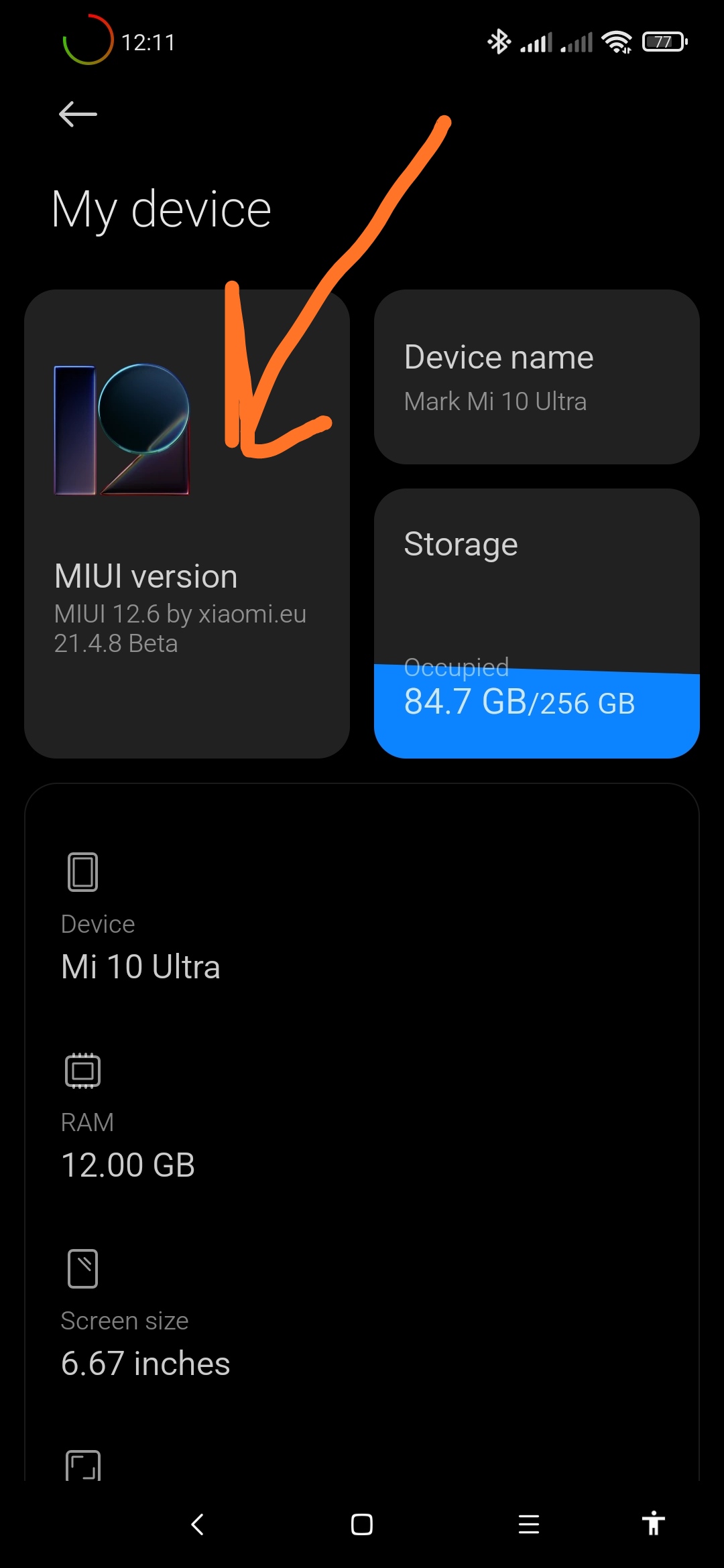Tap the accessibility shortcut button
Viewport: 724px width, 1568px height.
tap(654, 1523)
